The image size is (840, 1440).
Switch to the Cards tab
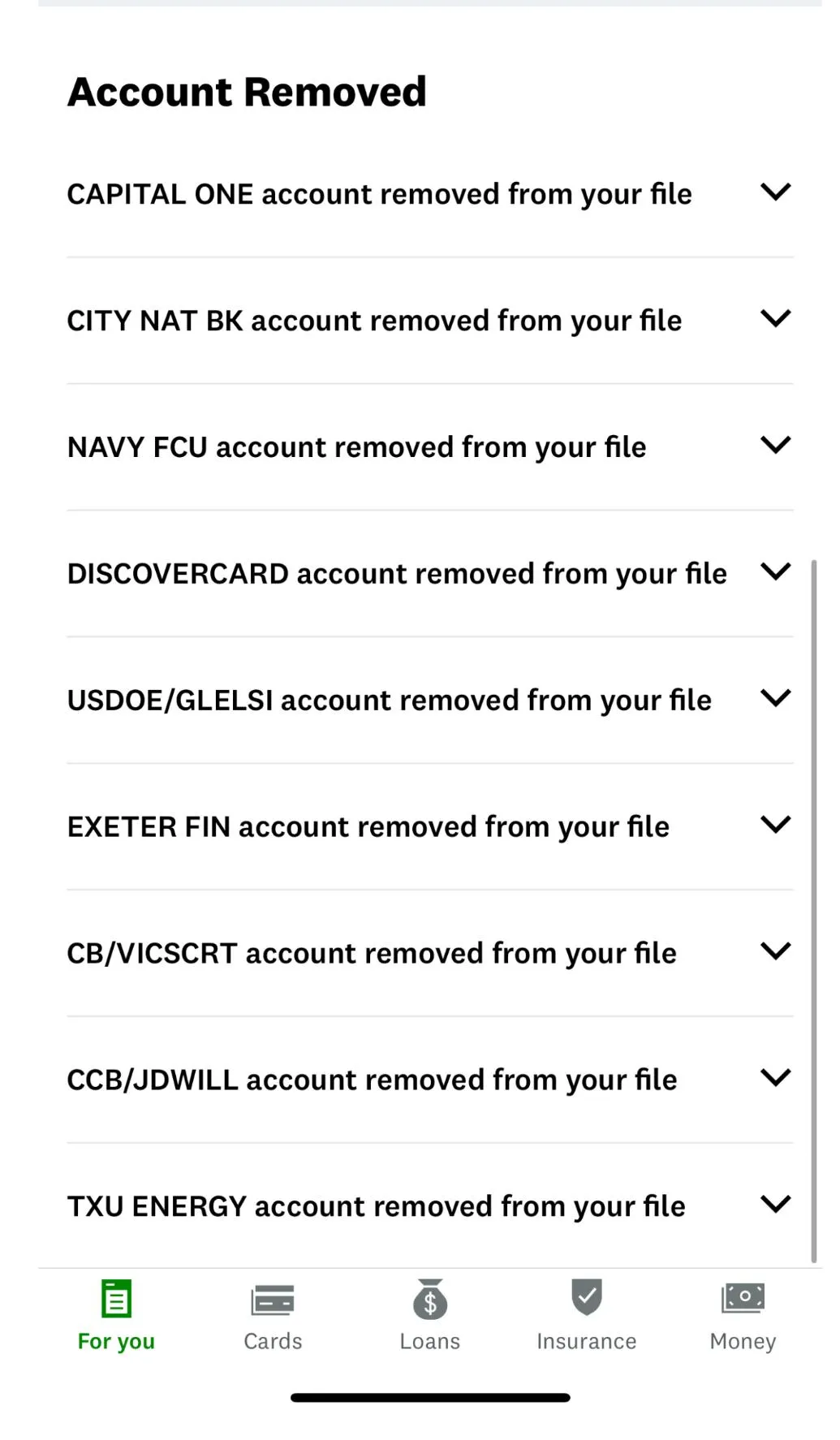(x=273, y=1317)
